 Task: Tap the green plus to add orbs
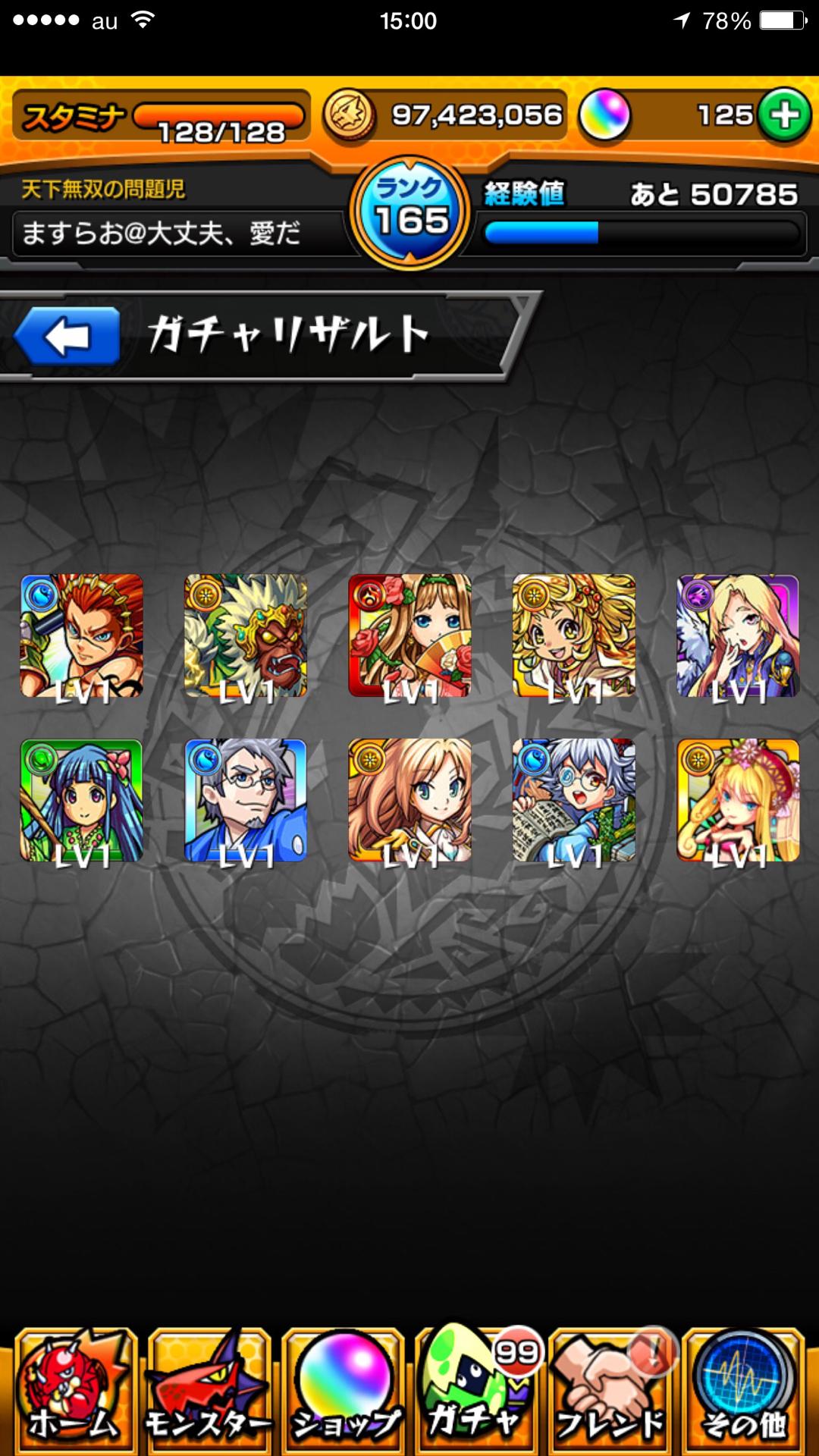point(784,115)
